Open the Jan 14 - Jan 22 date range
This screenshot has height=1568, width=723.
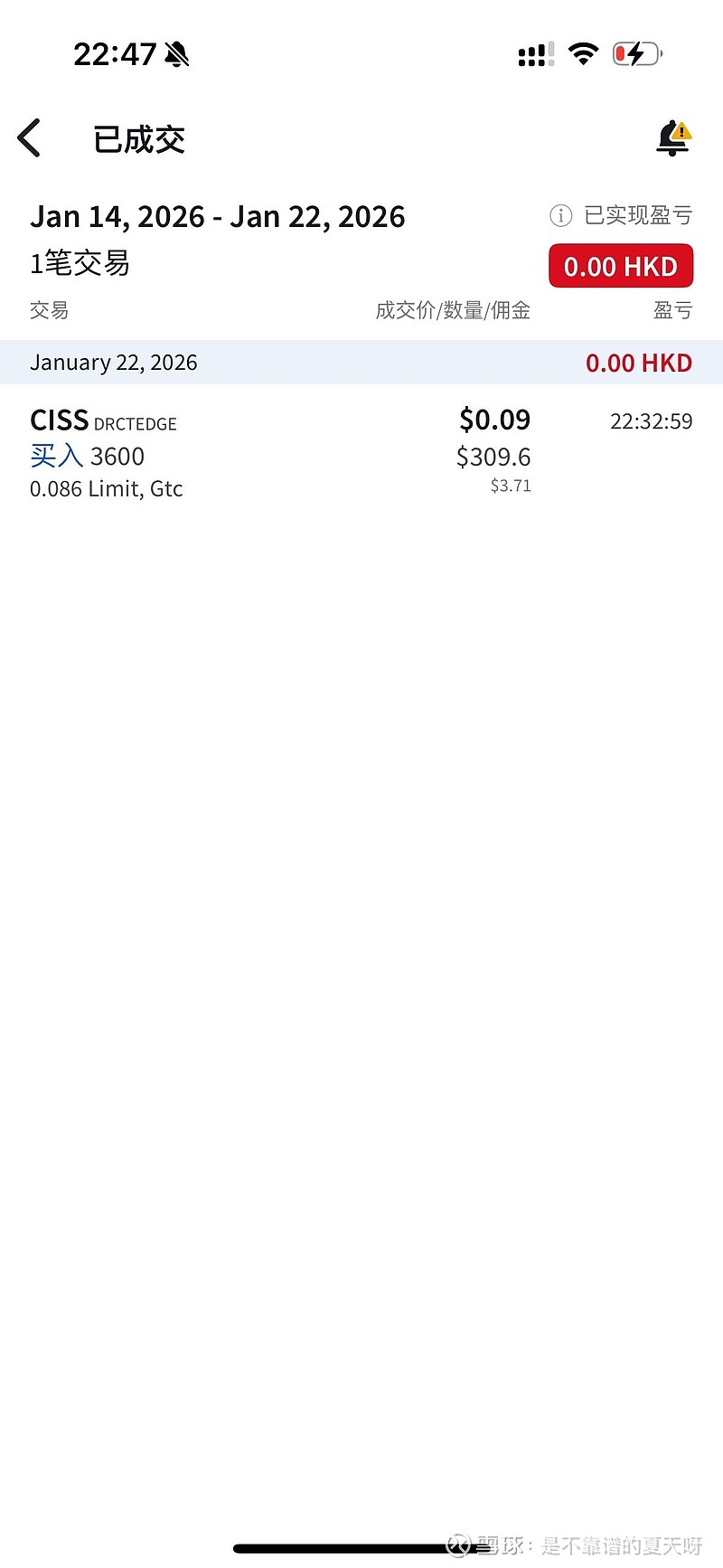218,217
